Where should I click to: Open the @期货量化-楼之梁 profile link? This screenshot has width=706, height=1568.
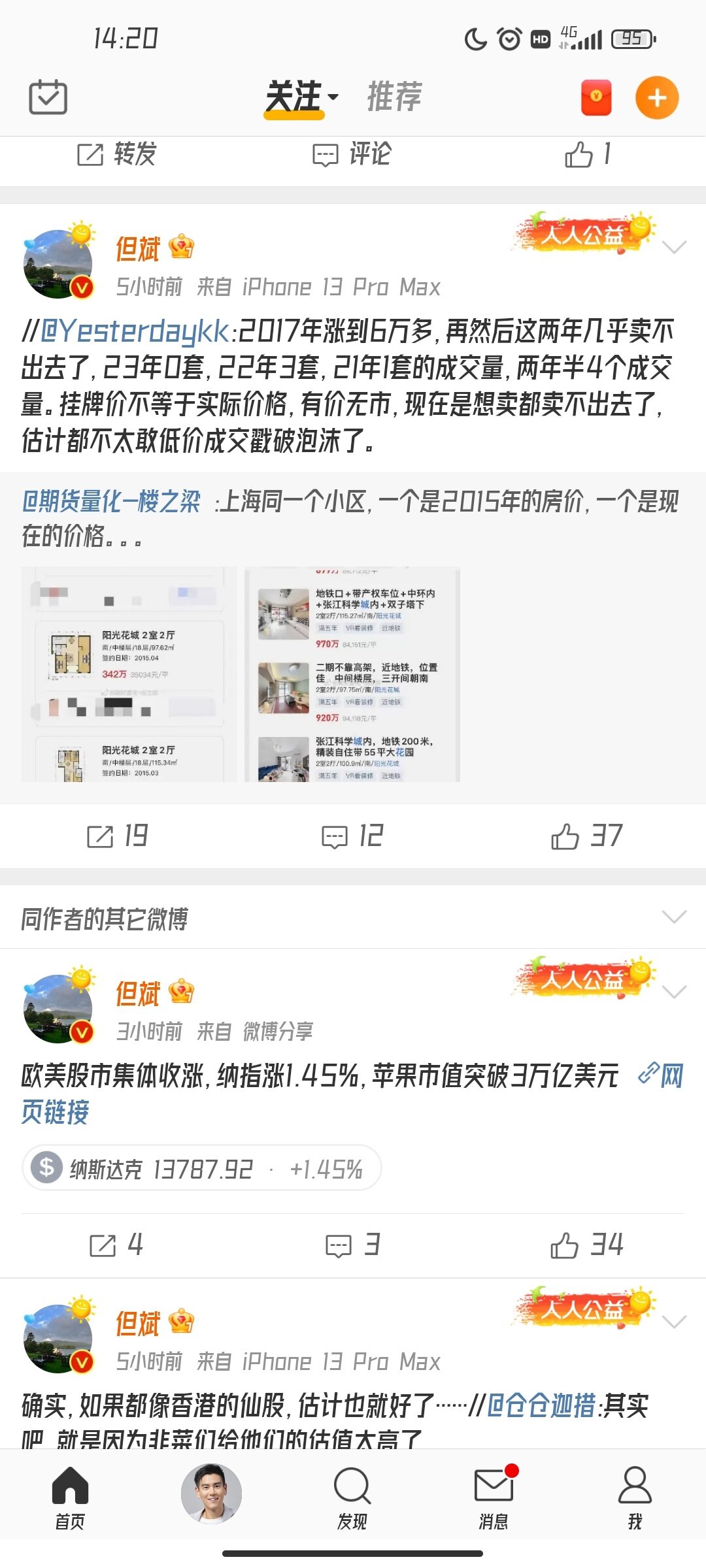(x=111, y=502)
